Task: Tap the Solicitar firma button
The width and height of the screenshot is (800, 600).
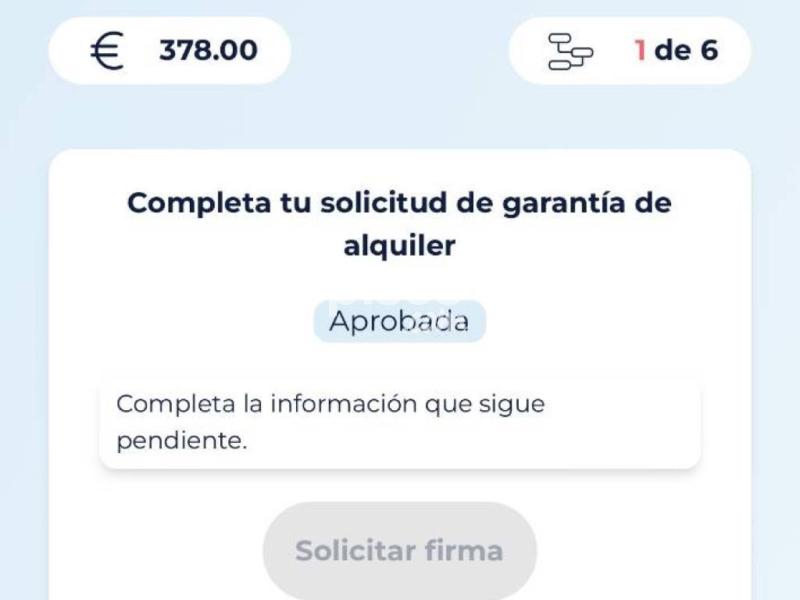Action: pyautogui.click(x=399, y=551)
